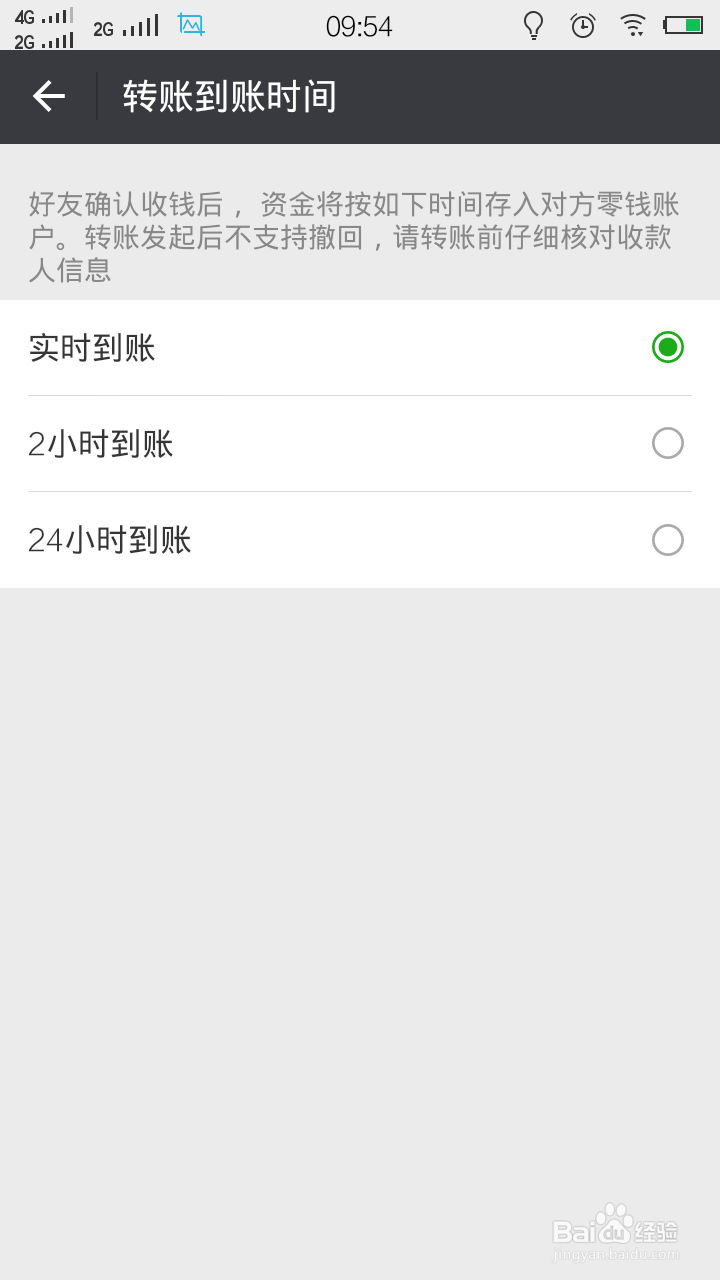Screen dimensions: 720x1280
Task: Tap the 09:54 clock in status bar
Action: [x=357, y=25]
